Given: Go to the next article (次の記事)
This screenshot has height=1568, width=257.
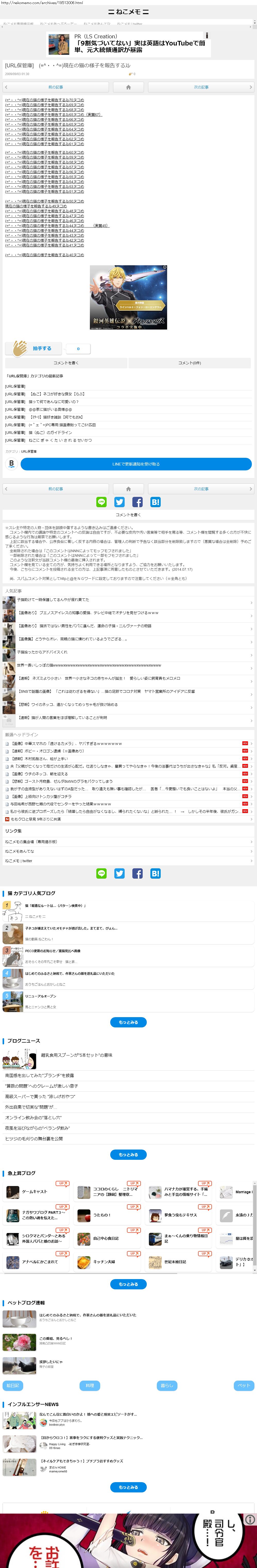Looking at the screenshot, I should (201, 87).
